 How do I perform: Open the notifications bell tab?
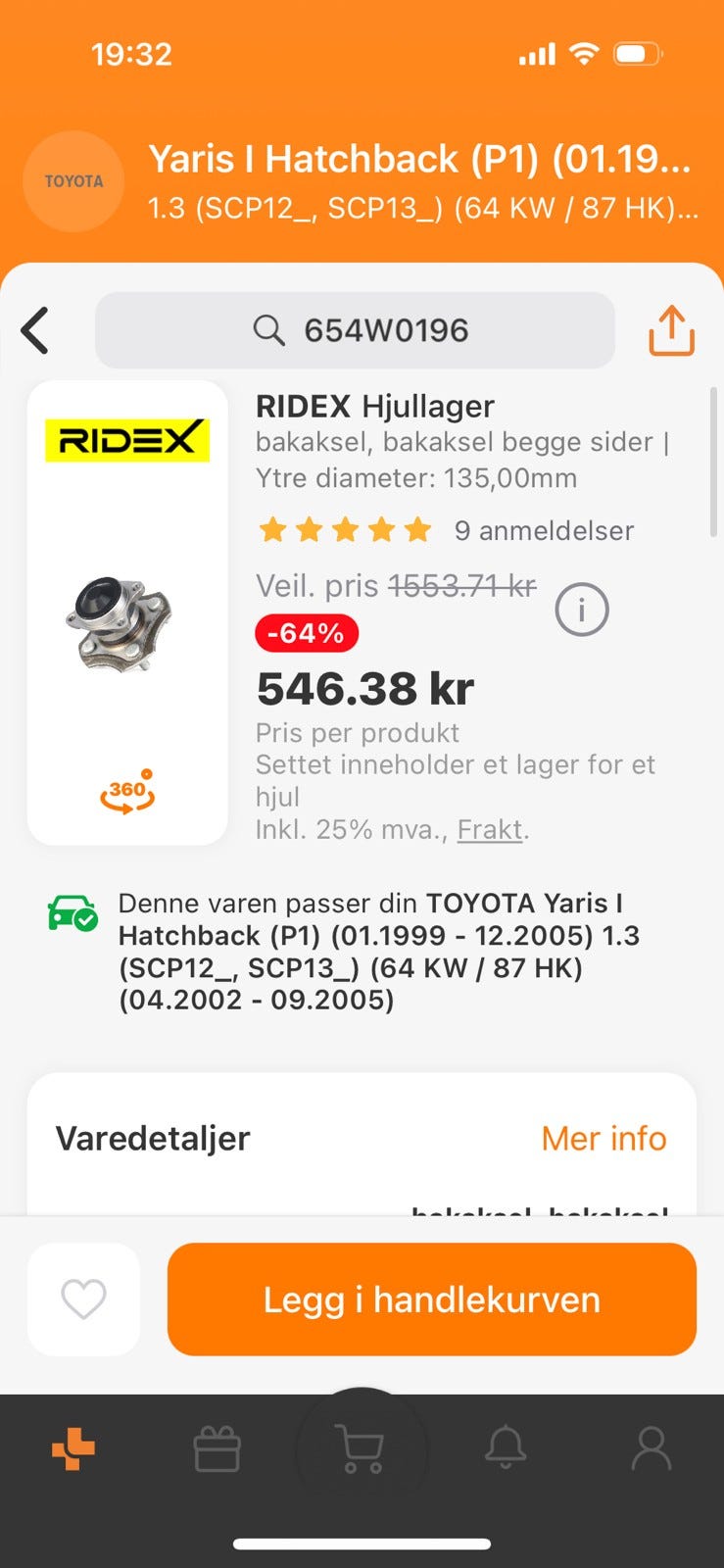(506, 1448)
